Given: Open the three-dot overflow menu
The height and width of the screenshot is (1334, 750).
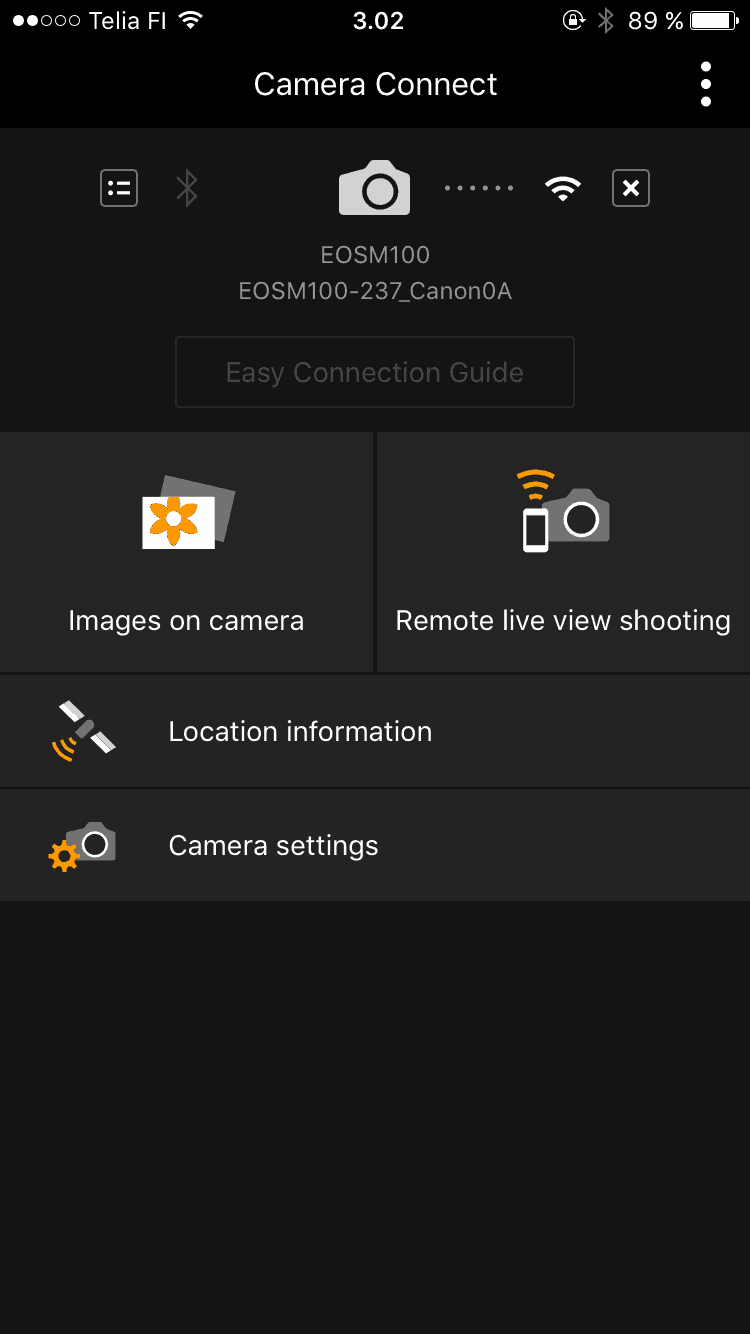Looking at the screenshot, I should (706, 84).
